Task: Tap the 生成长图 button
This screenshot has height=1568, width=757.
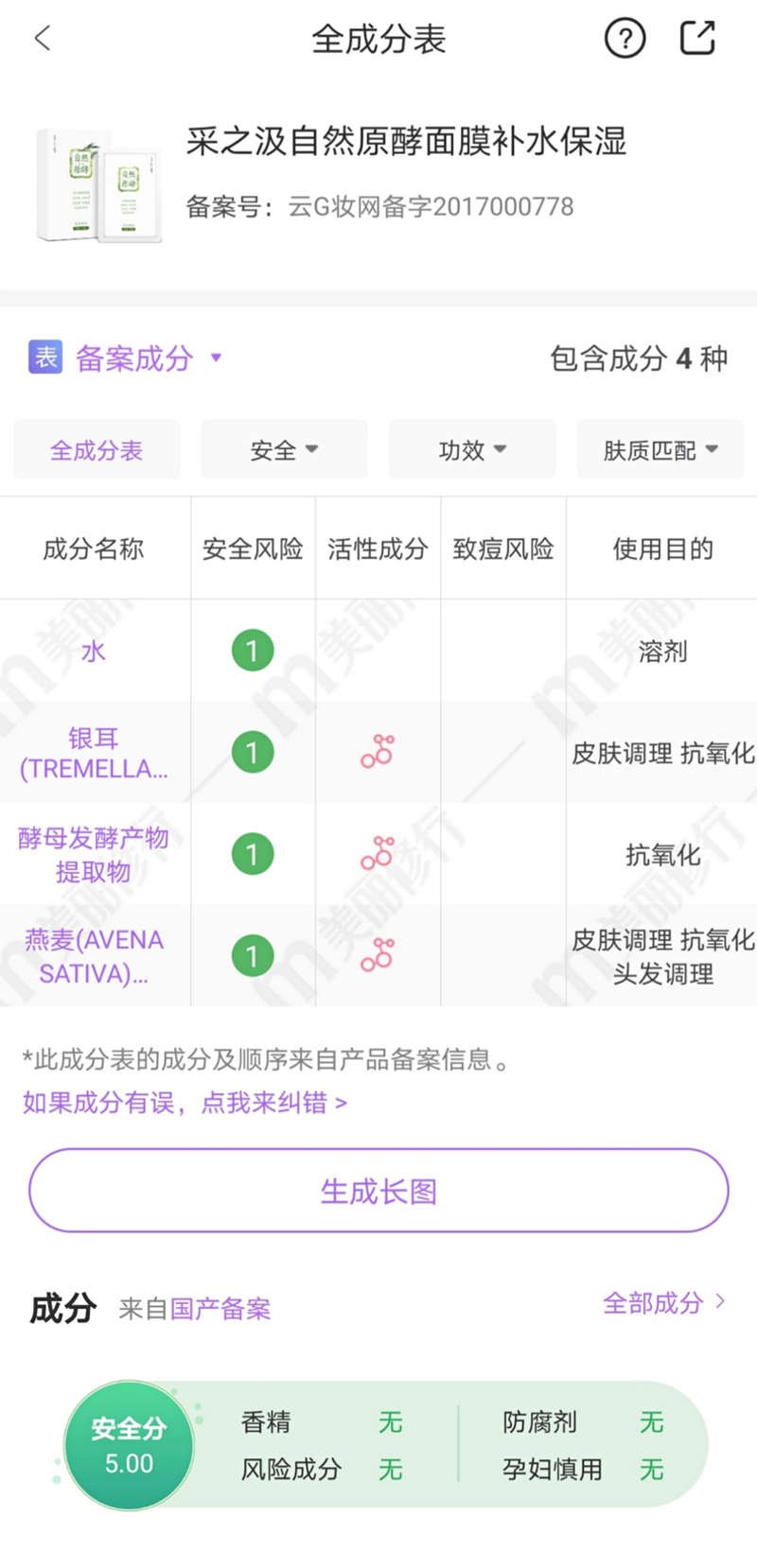Action: [x=378, y=1191]
